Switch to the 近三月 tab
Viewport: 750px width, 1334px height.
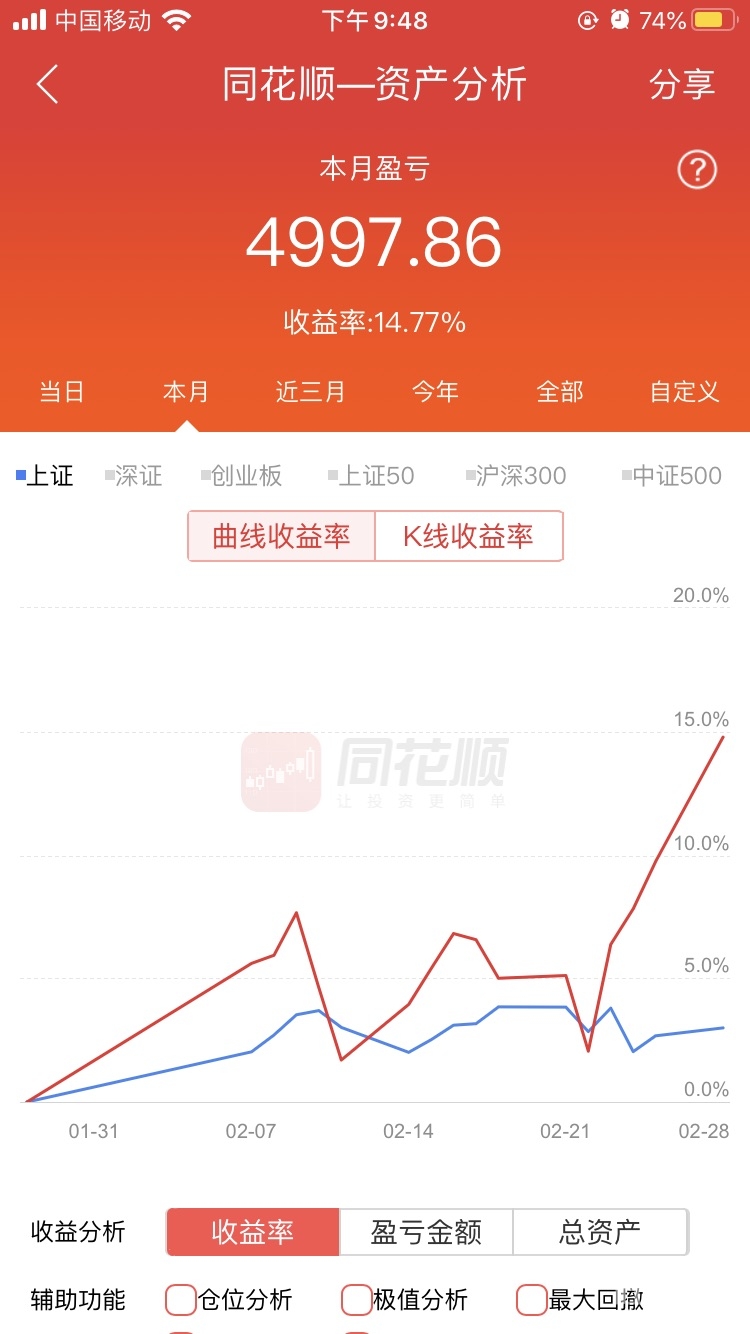pyautogui.click(x=310, y=391)
